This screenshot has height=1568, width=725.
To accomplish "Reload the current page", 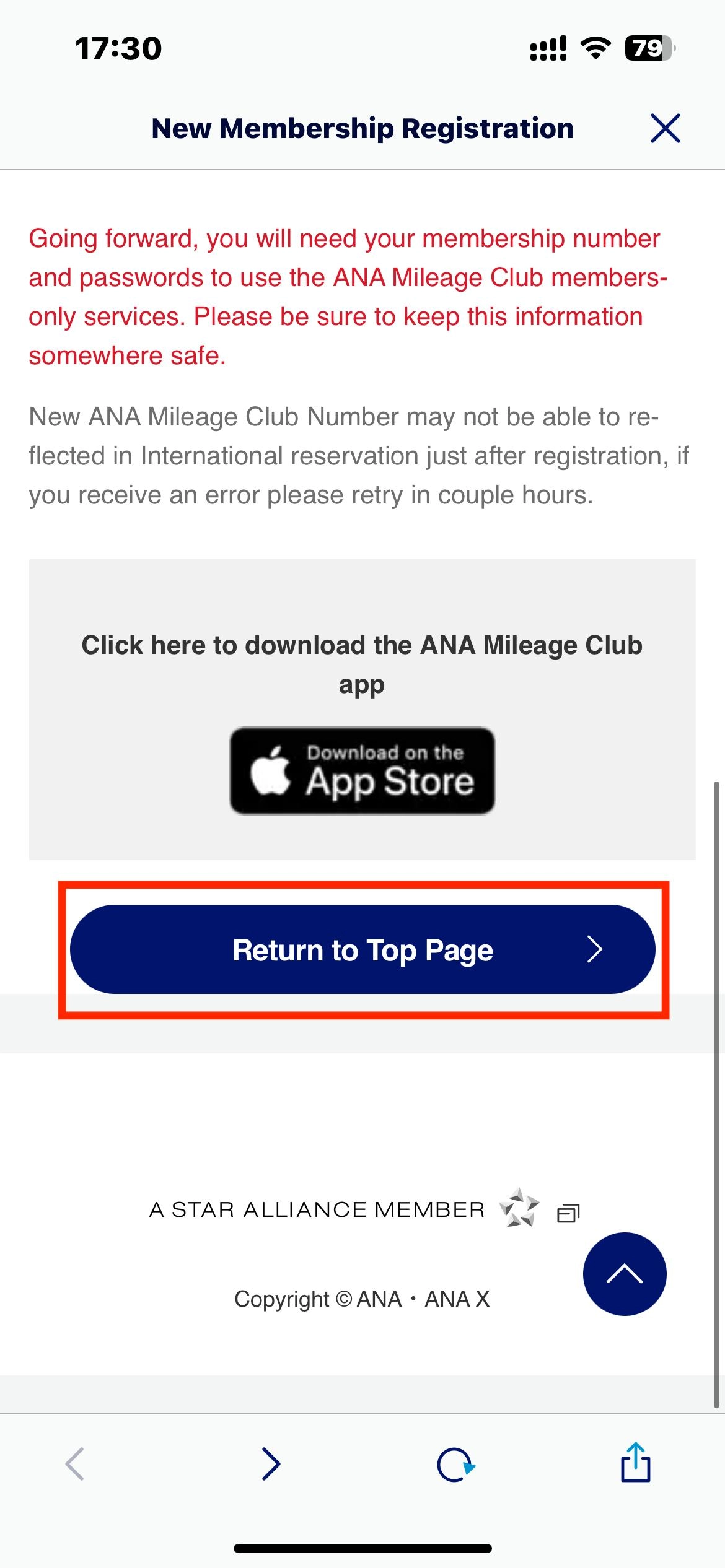I will 455,1464.
